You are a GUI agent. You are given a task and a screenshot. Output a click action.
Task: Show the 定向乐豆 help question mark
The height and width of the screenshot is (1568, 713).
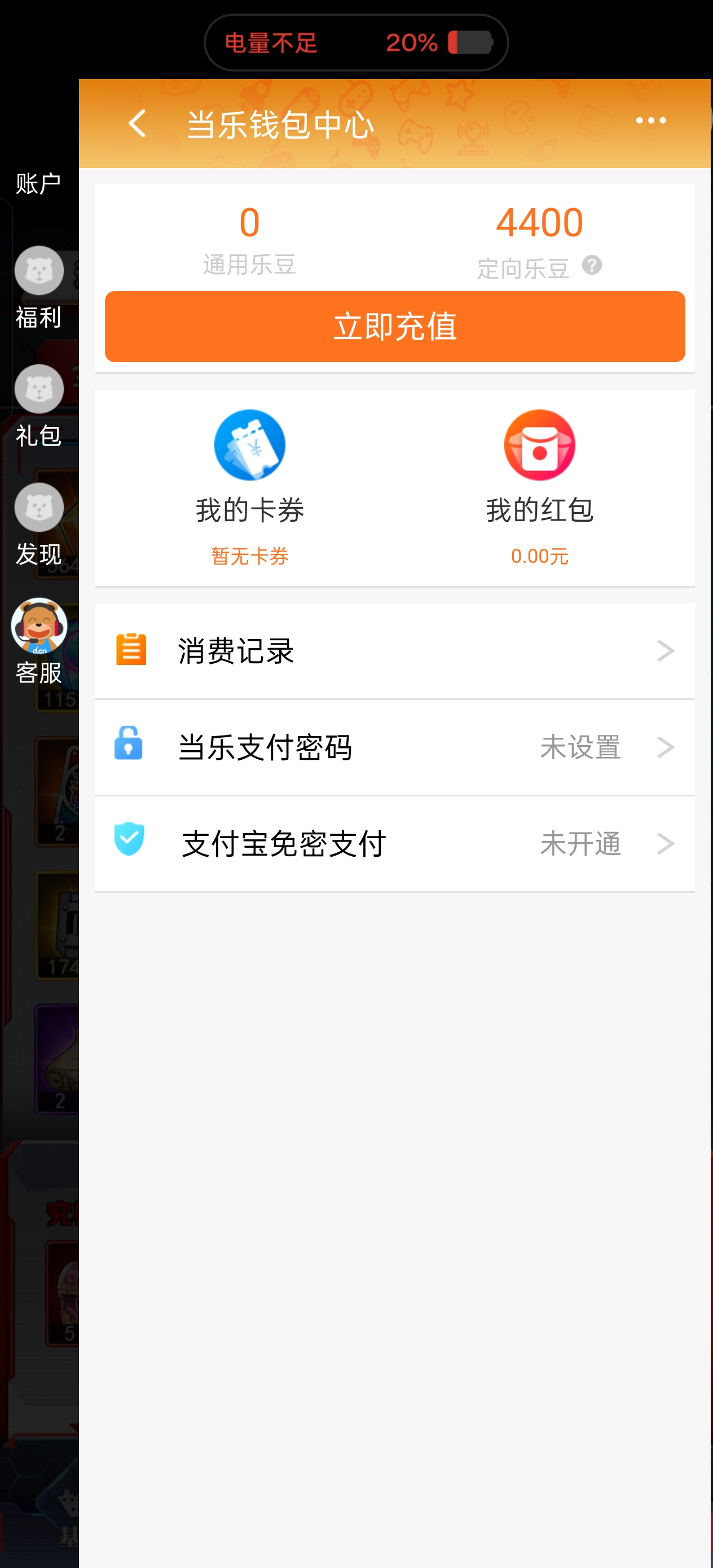point(591,266)
